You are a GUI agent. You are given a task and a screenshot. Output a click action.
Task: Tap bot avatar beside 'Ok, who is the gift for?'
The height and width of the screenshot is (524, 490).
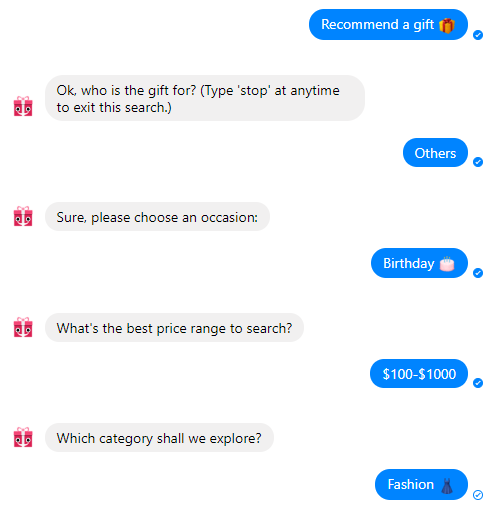coord(23,106)
